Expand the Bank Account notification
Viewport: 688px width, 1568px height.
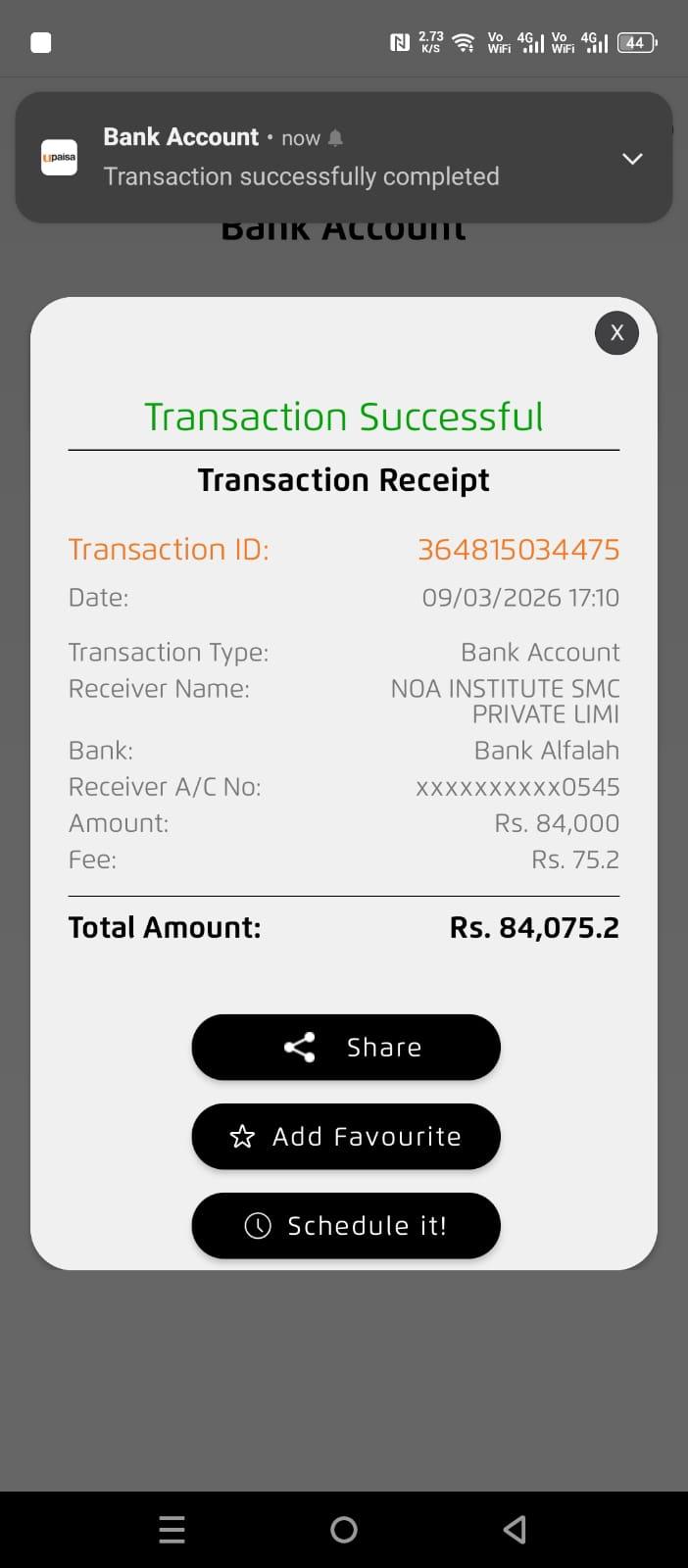tap(632, 159)
